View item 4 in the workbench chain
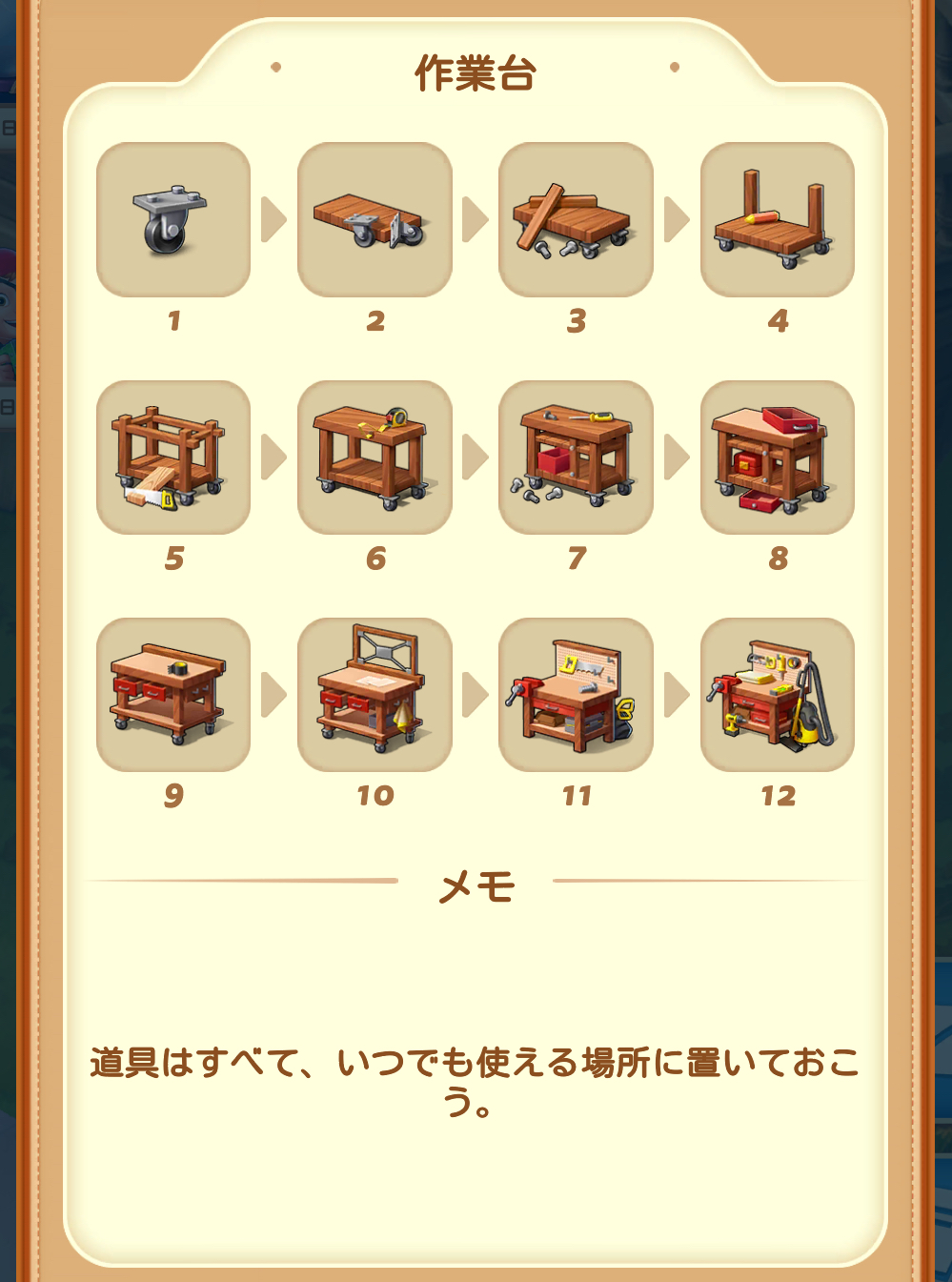Image resolution: width=952 pixels, height=1282 pixels. [x=778, y=220]
